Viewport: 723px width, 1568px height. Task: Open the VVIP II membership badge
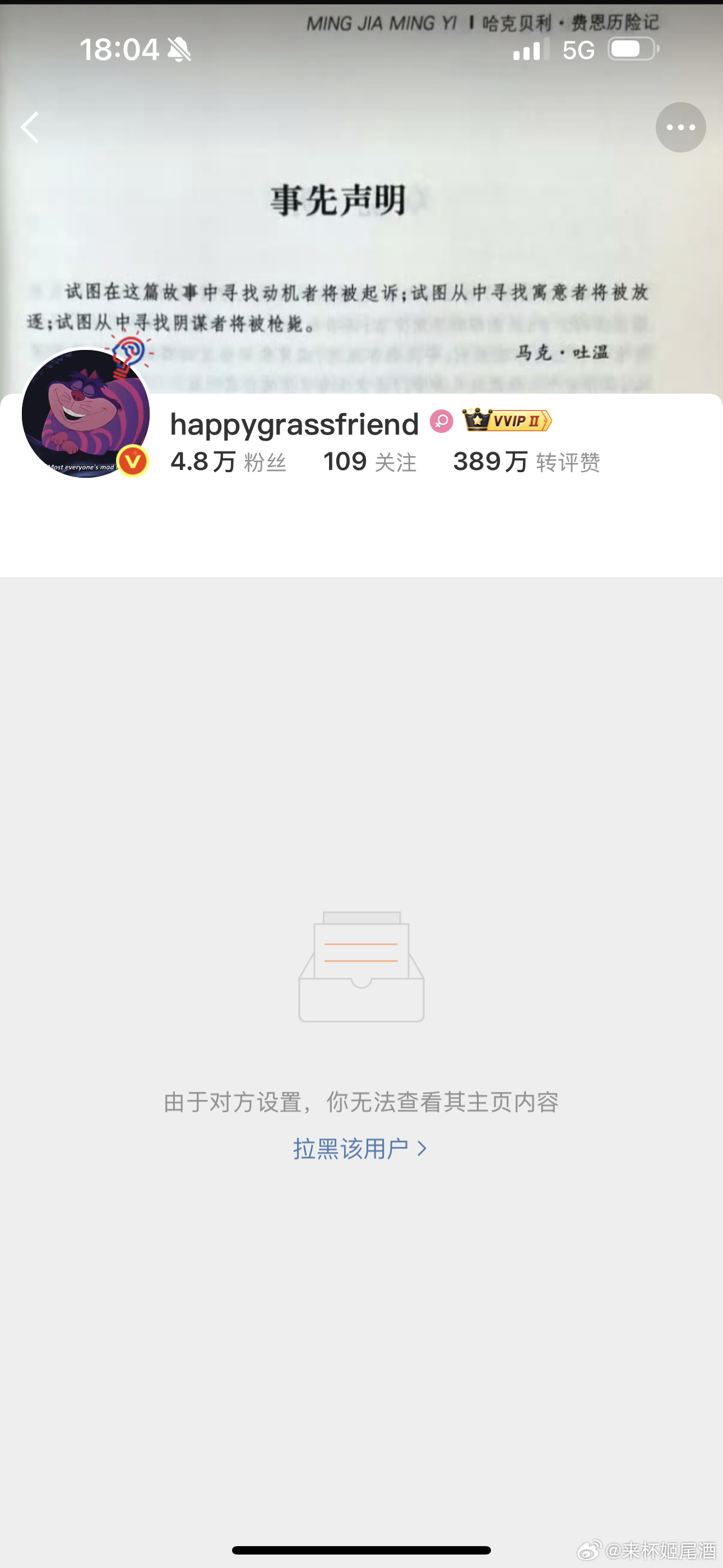coord(507,421)
